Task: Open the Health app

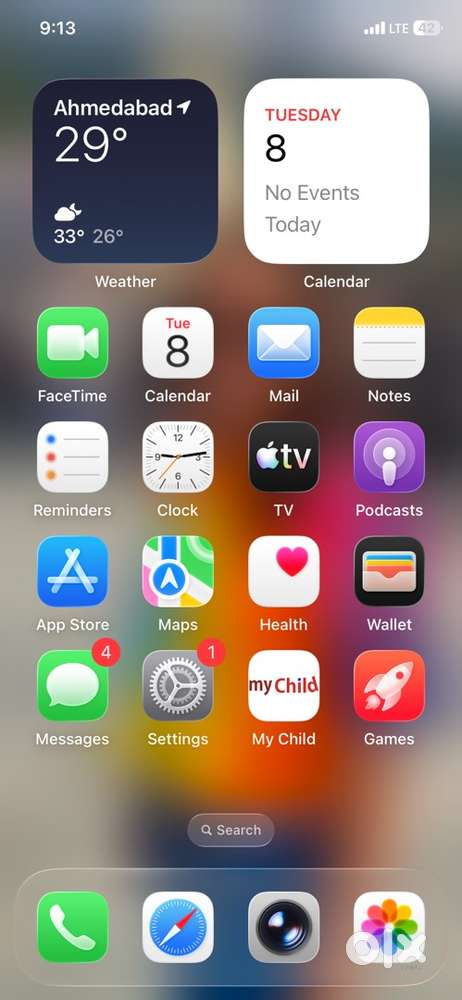Action: pos(284,571)
